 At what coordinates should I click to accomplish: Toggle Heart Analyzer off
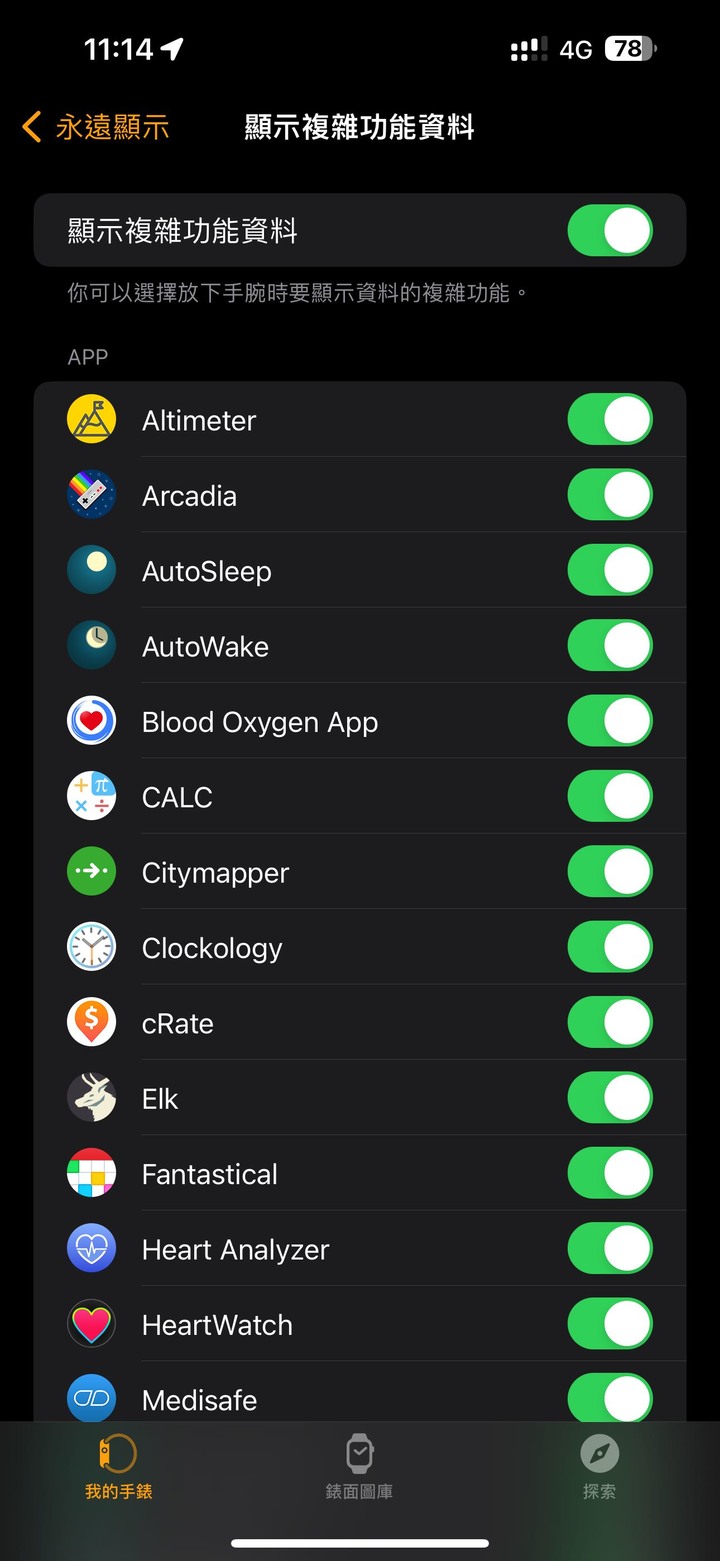(610, 1249)
